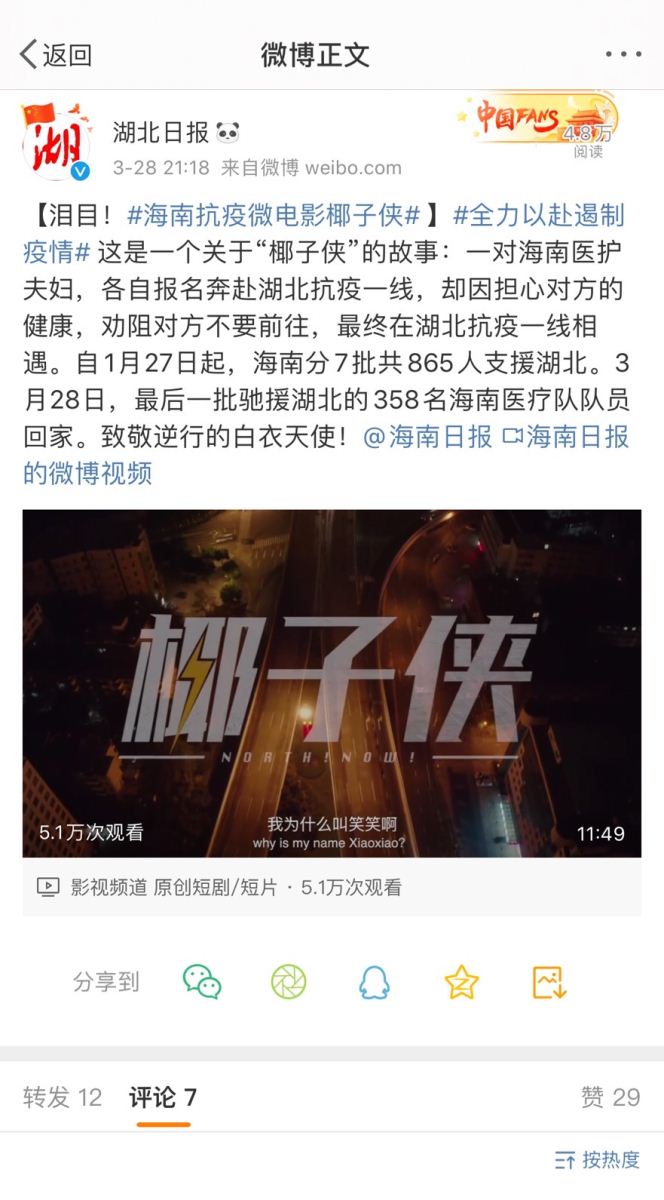664x1200 pixels.
Task: Share post to QQ
Action: click(375, 982)
